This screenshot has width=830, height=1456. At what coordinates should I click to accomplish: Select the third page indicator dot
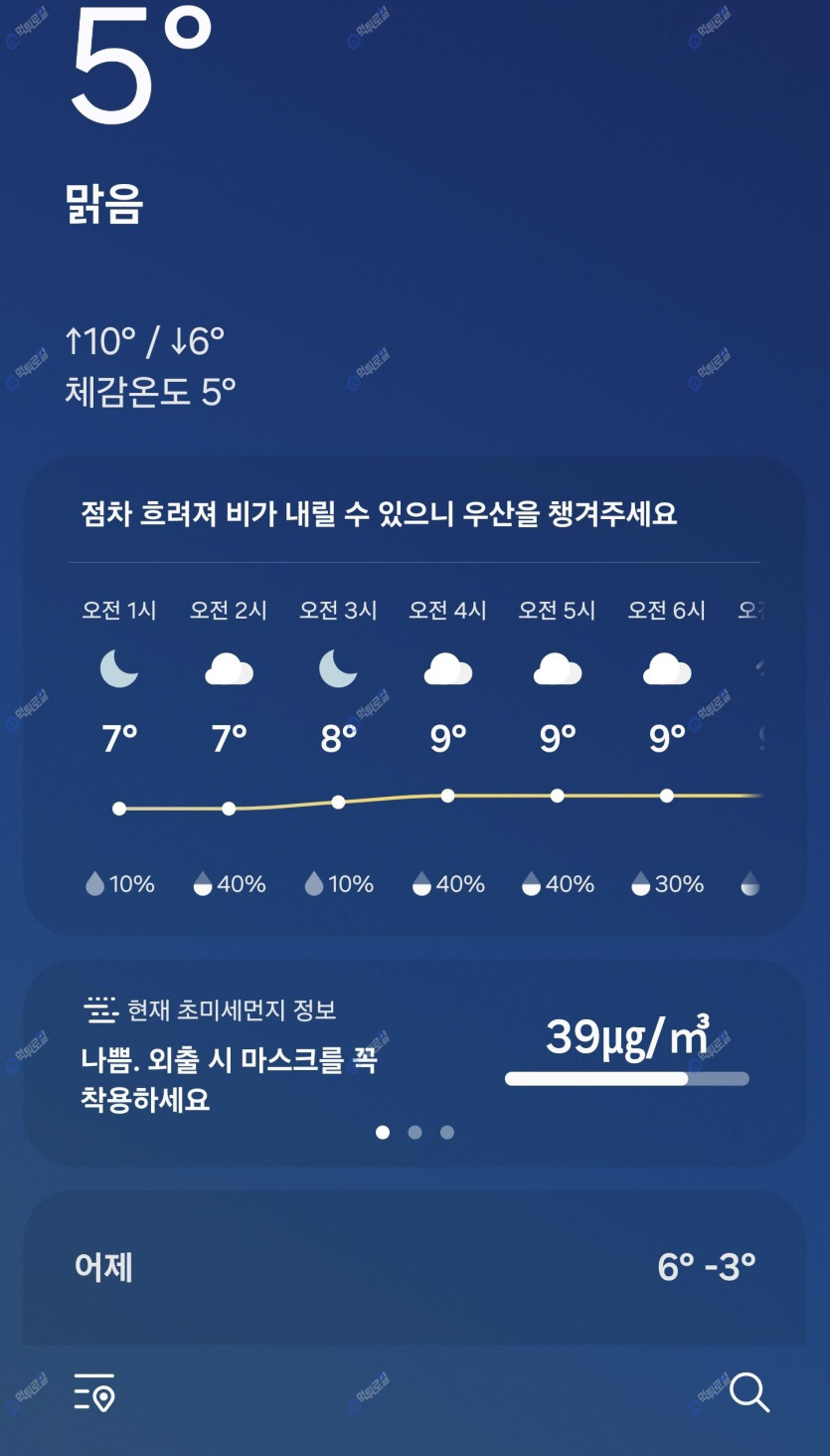click(447, 1132)
